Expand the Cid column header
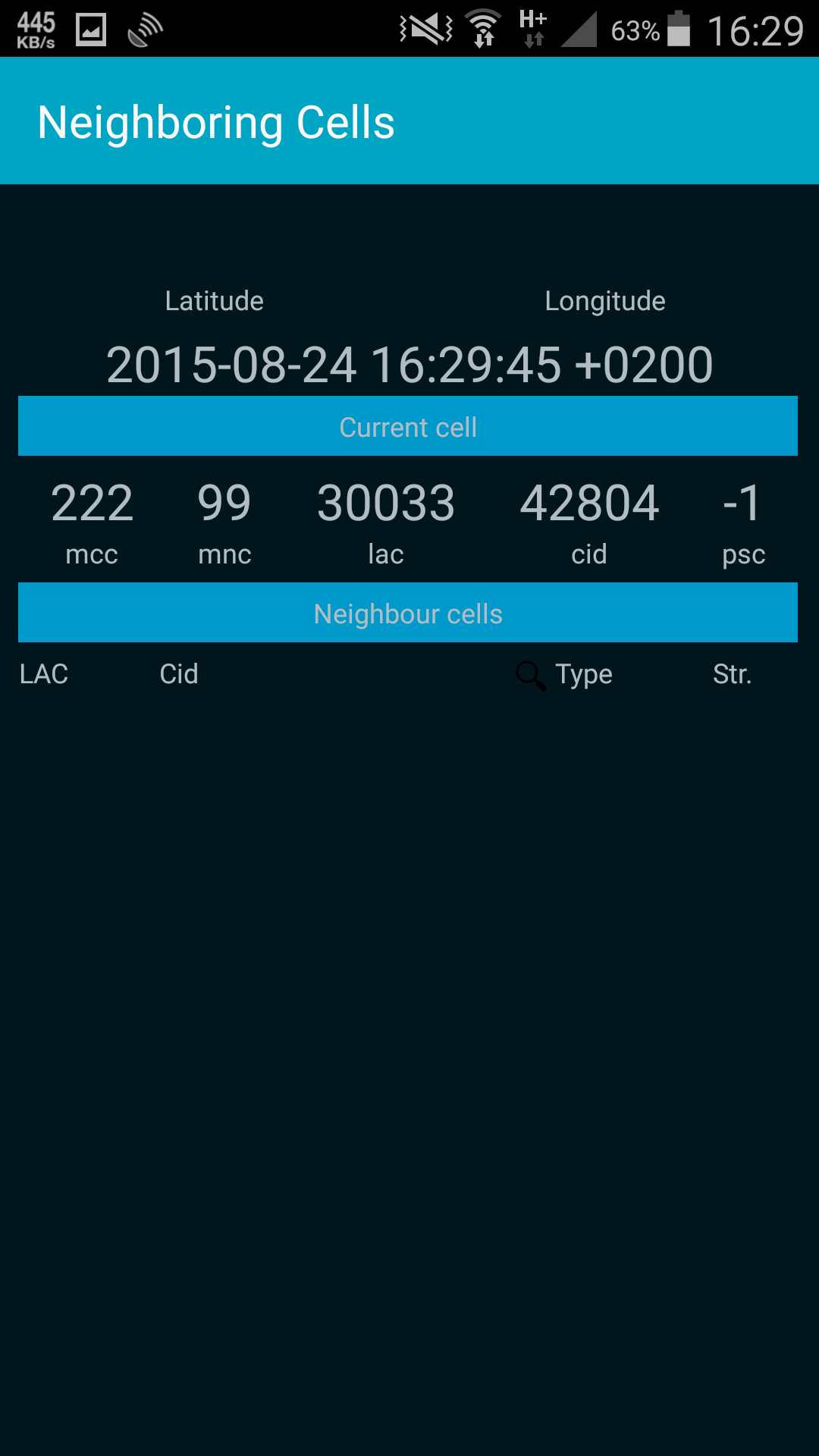 coord(178,674)
